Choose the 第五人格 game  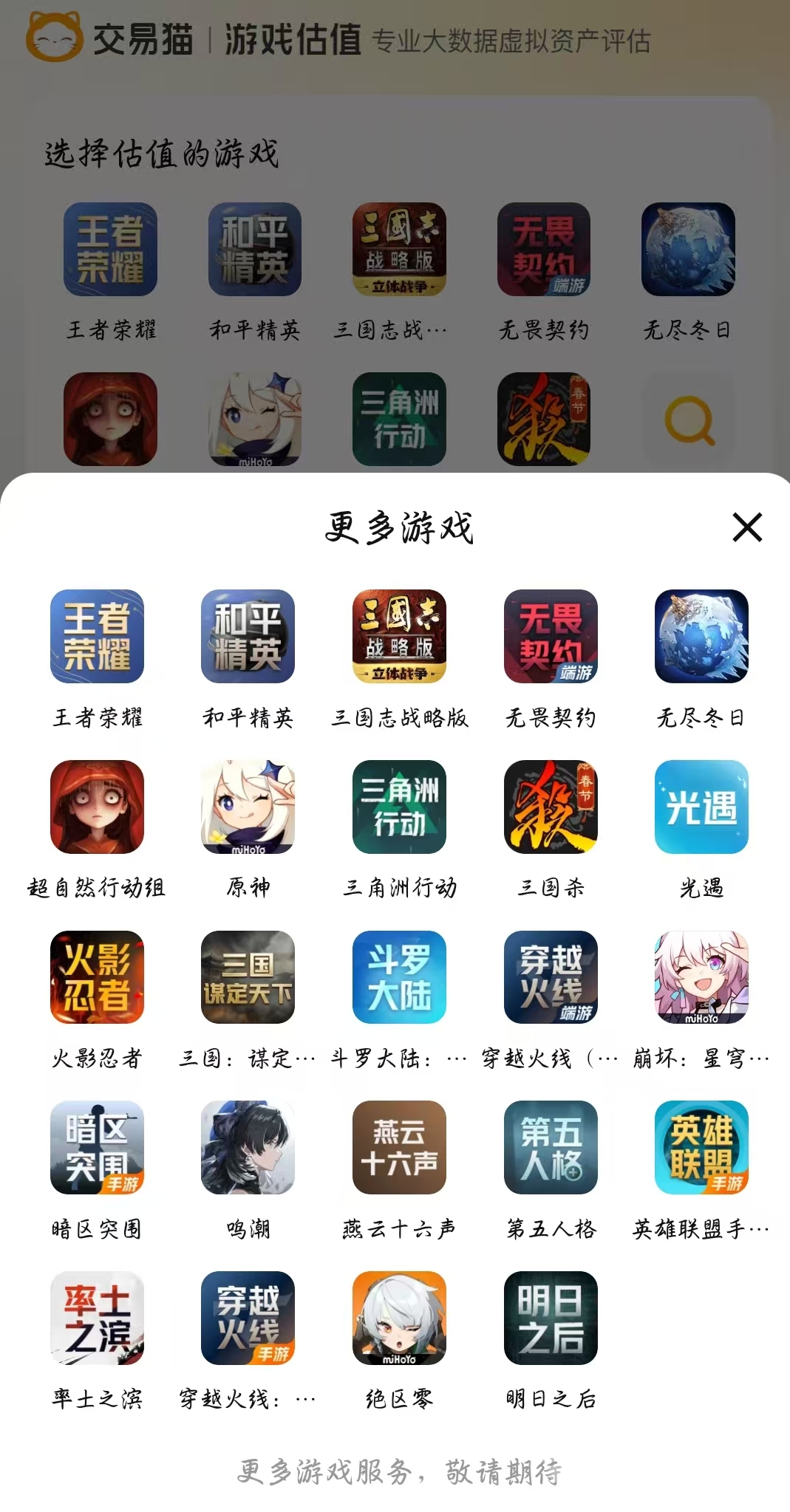pyautogui.click(x=551, y=1147)
